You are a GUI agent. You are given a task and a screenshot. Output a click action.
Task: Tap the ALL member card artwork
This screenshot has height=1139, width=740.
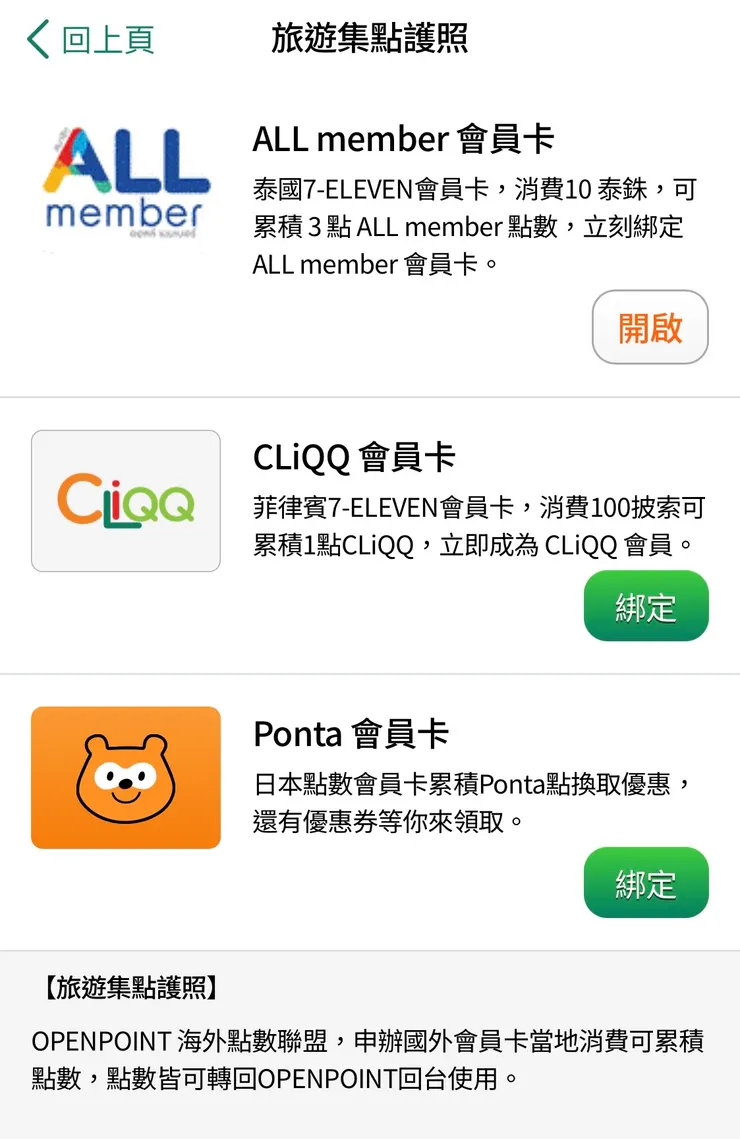[x=125, y=180]
